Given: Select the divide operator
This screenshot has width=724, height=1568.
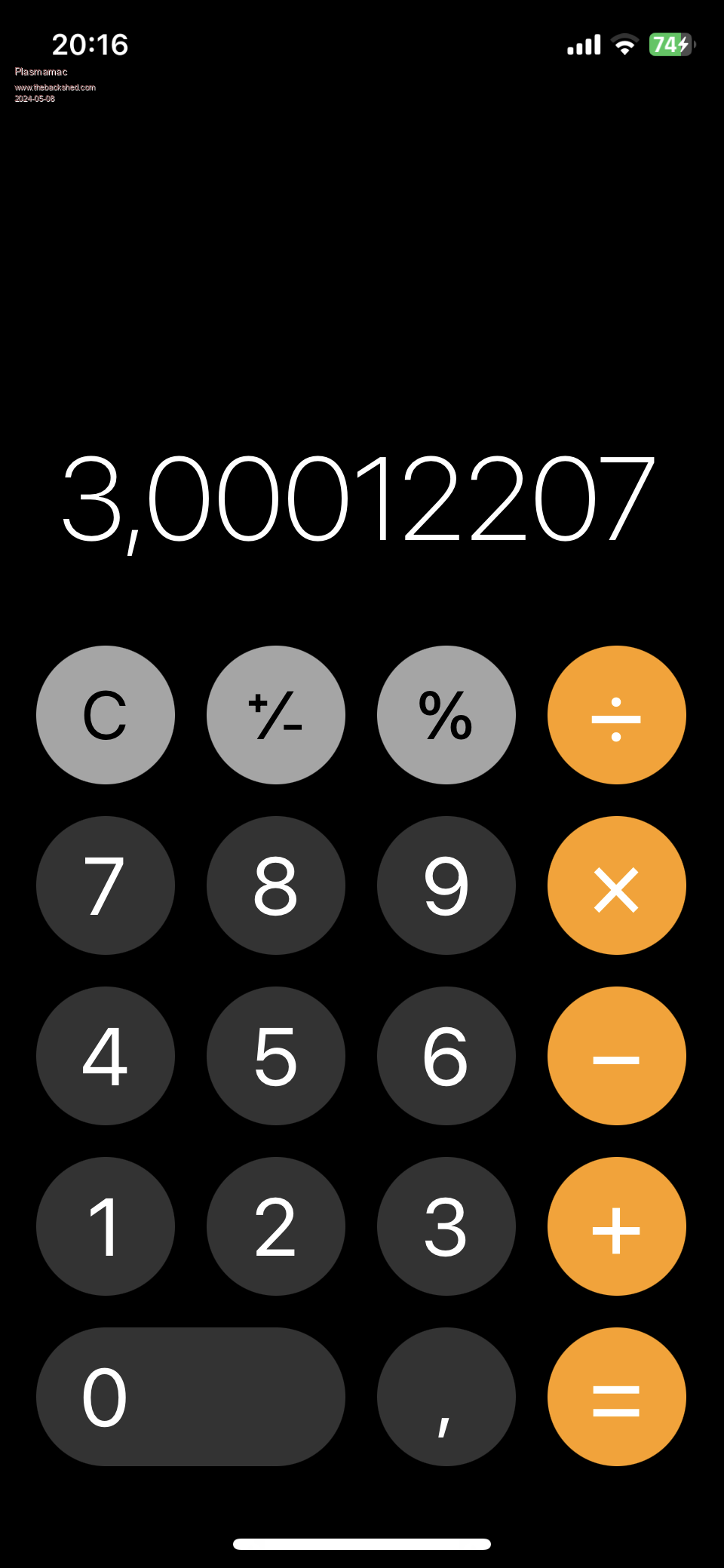Looking at the screenshot, I should tap(617, 715).
